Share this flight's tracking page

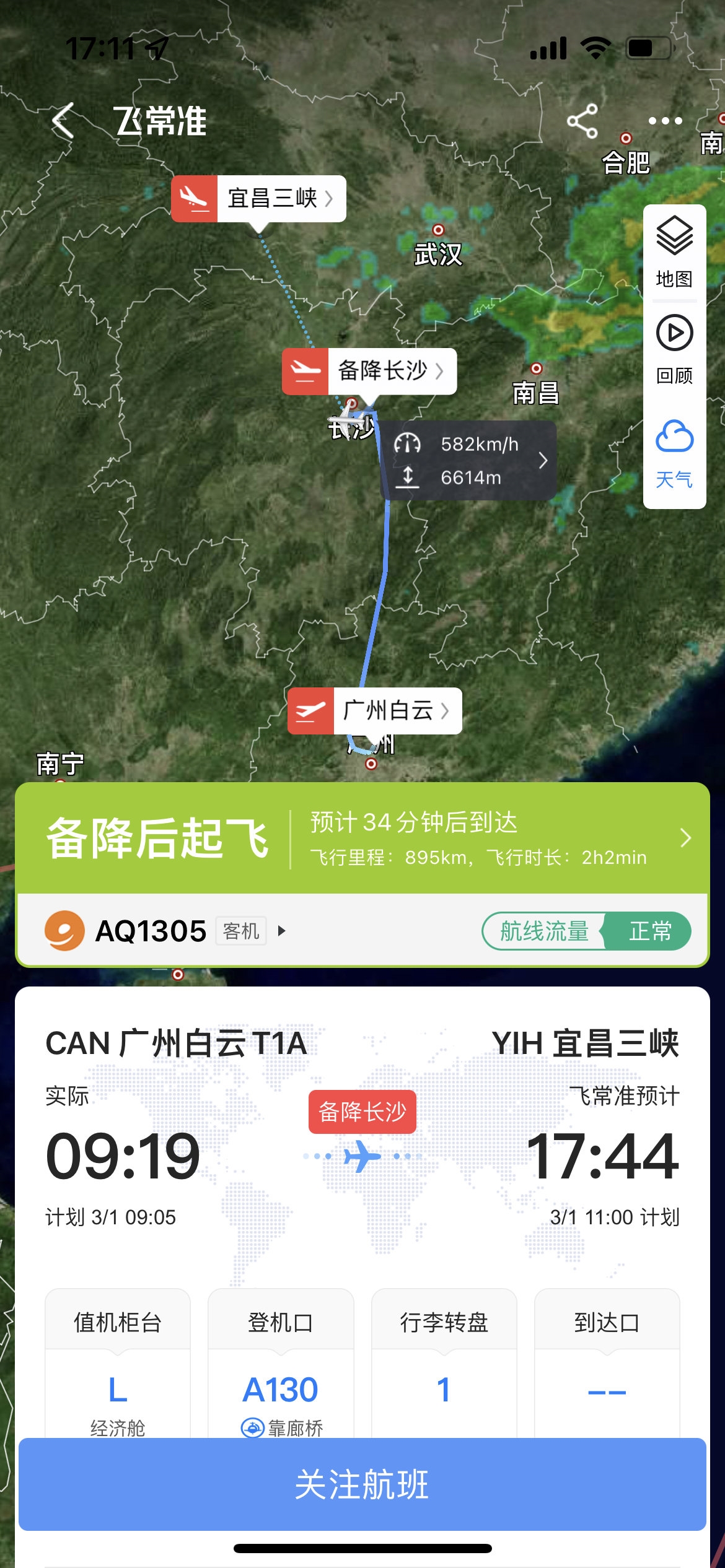pyautogui.click(x=582, y=121)
